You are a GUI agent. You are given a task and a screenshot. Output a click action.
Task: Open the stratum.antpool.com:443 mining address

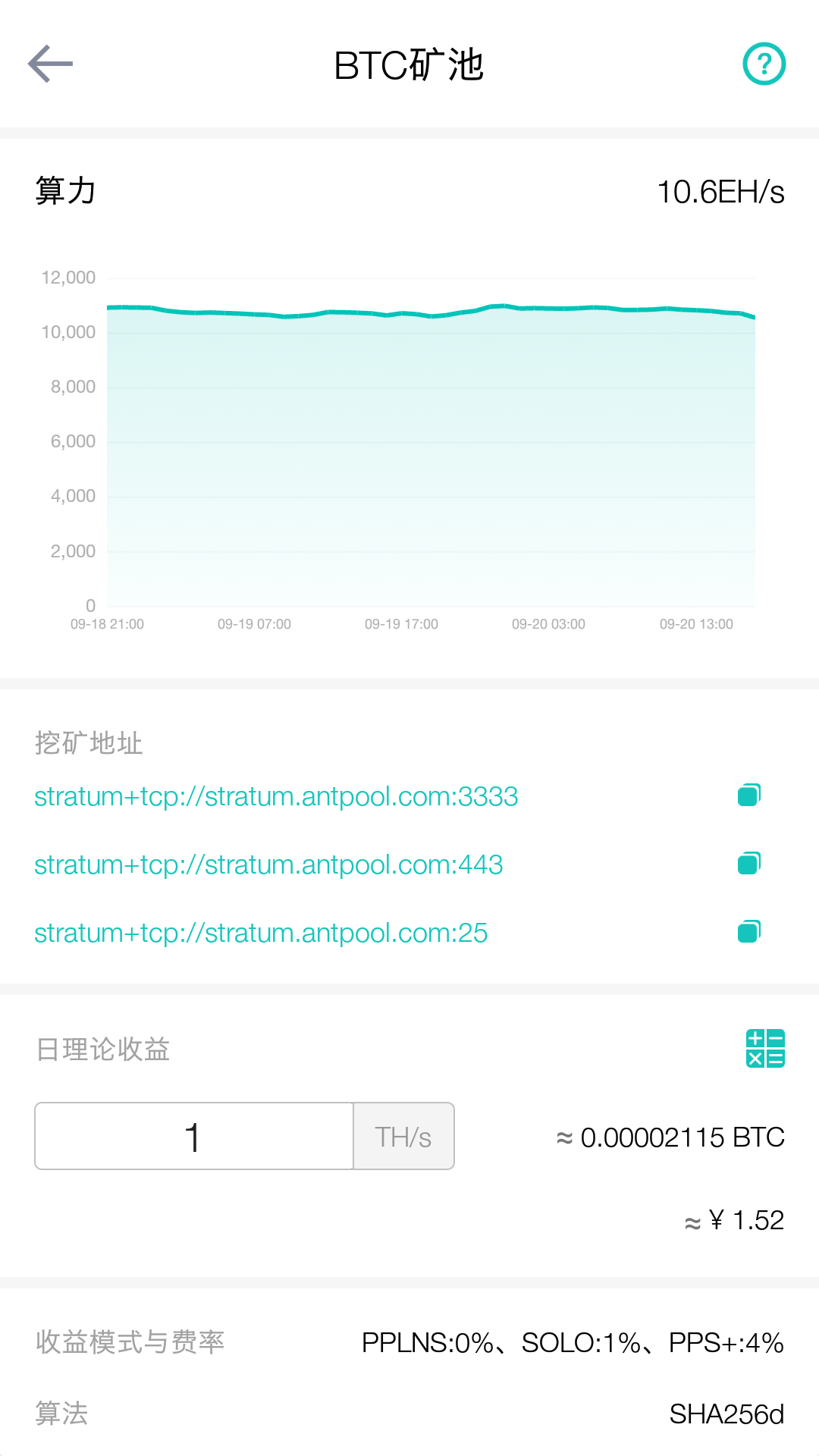(268, 864)
